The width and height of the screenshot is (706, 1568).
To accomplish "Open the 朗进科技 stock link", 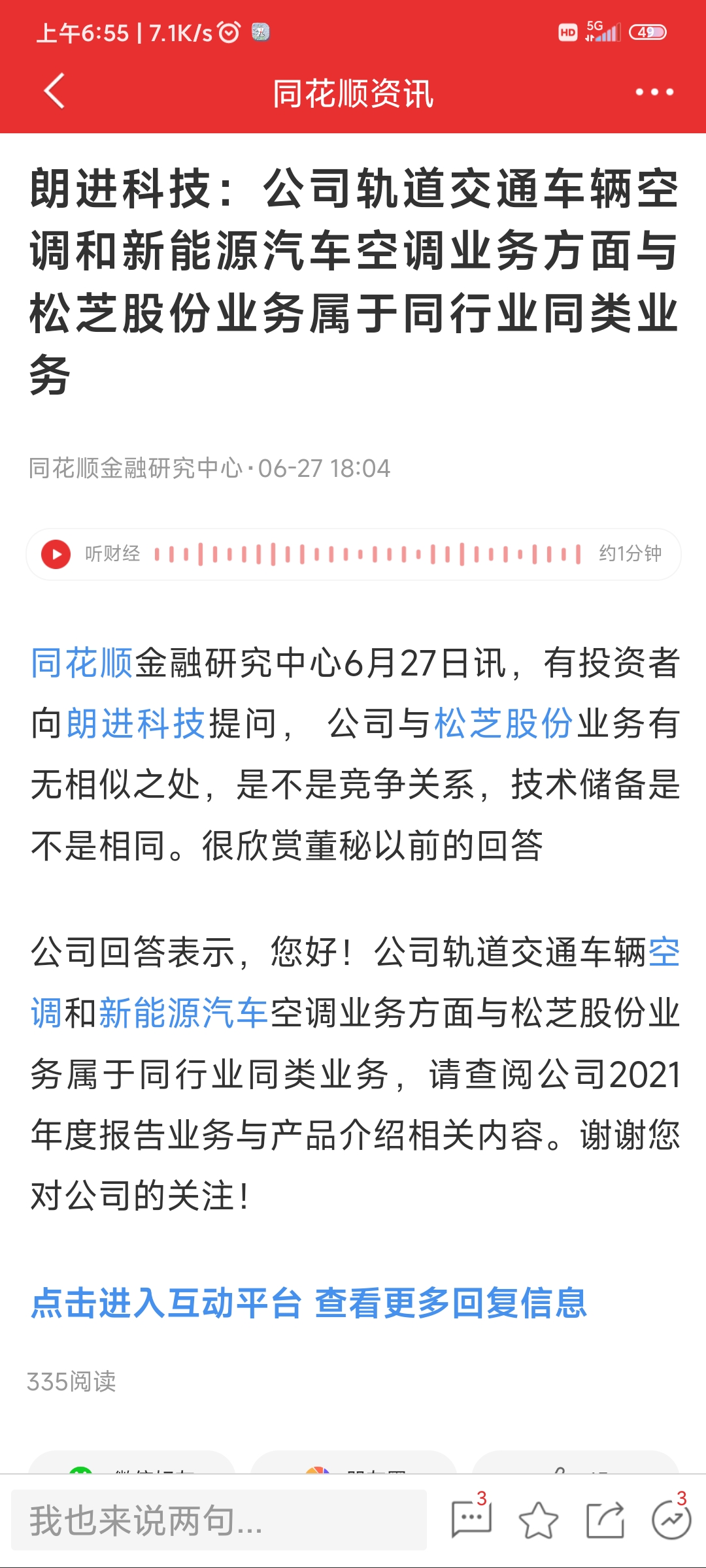I will (x=136, y=723).
